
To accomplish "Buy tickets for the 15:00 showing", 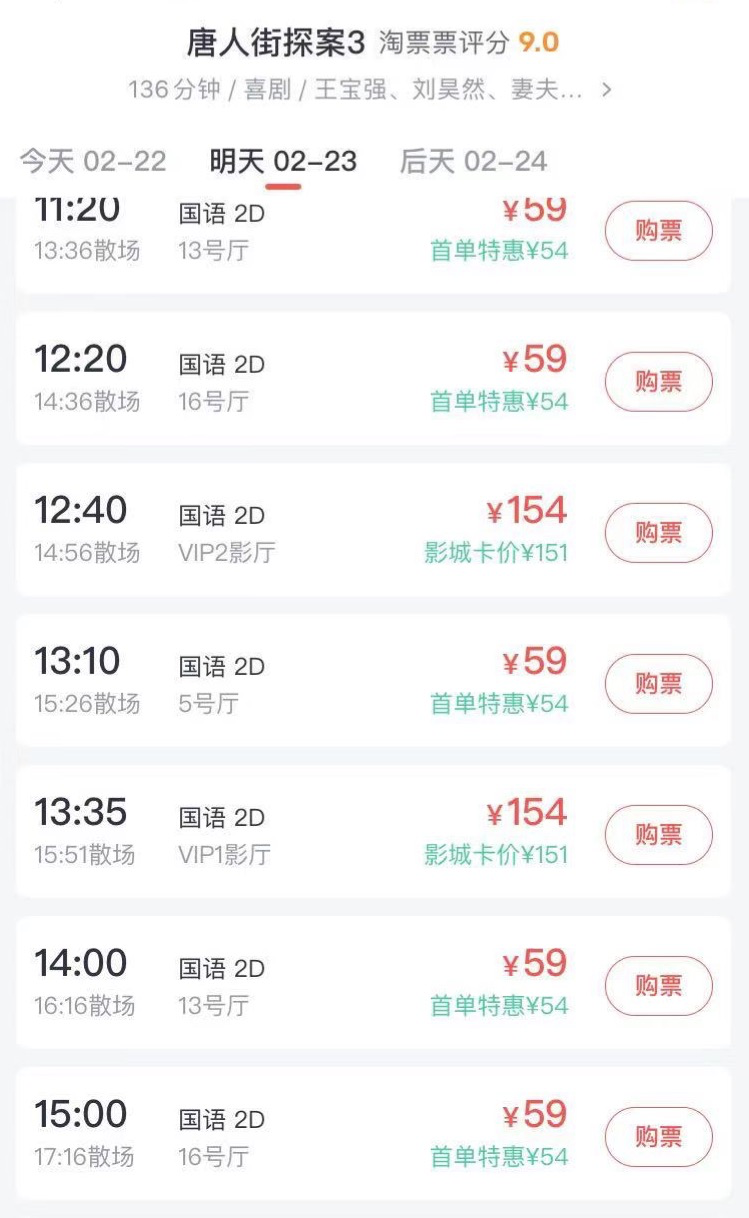I will (658, 1136).
